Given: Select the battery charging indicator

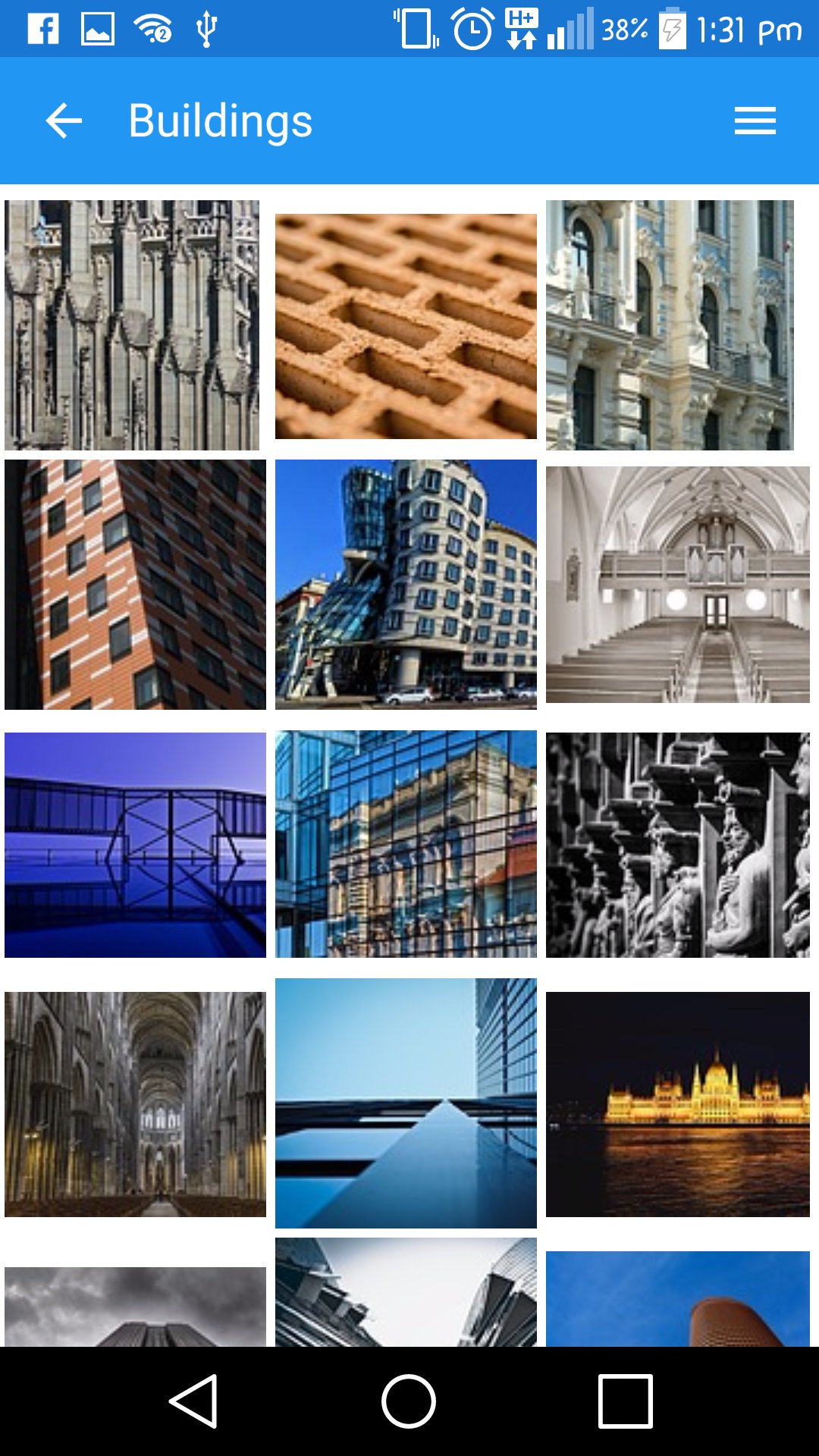Looking at the screenshot, I should (670, 30).
